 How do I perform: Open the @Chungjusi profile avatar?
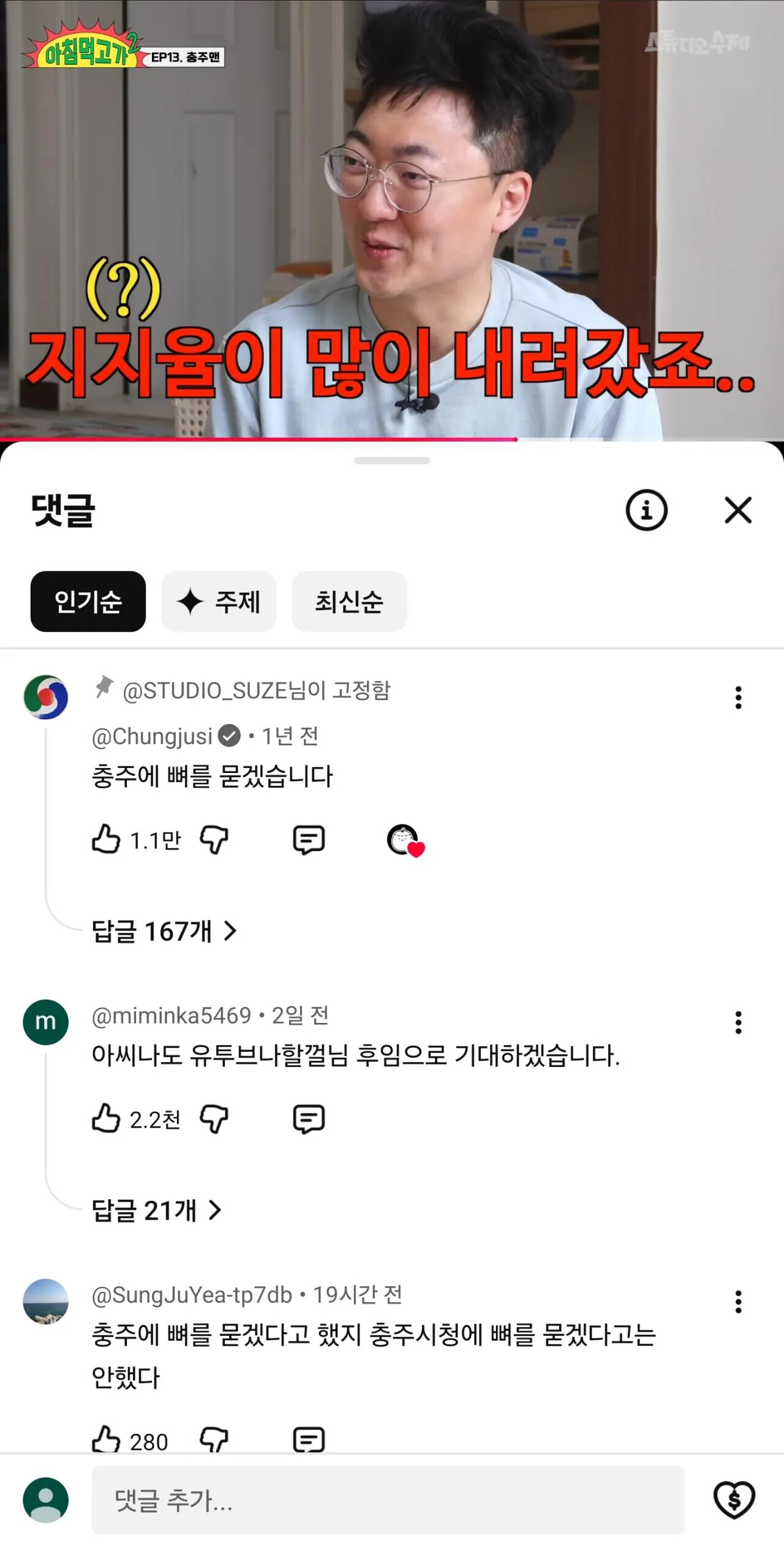46,697
